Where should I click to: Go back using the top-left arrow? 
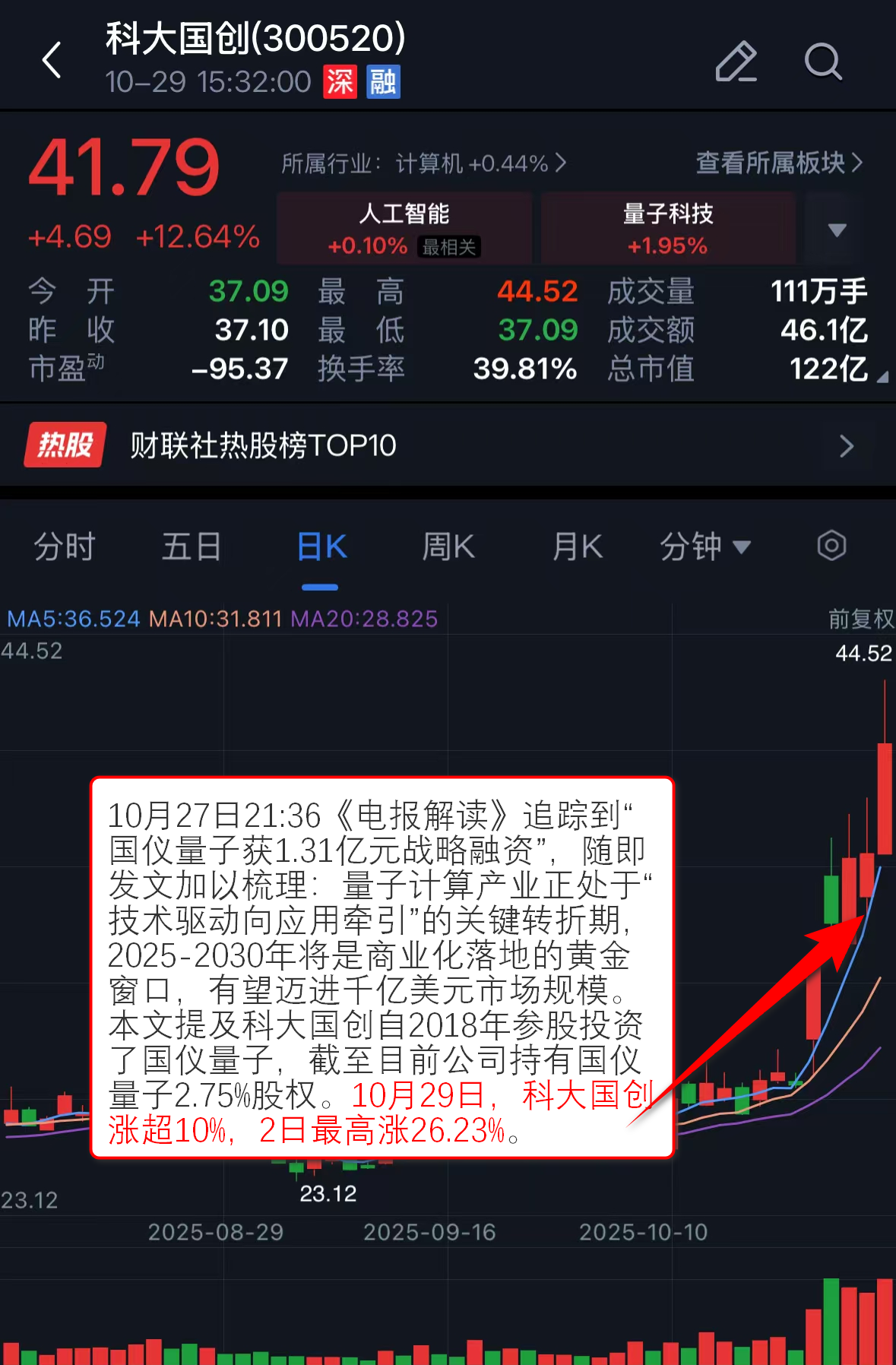tap(52, 61)
